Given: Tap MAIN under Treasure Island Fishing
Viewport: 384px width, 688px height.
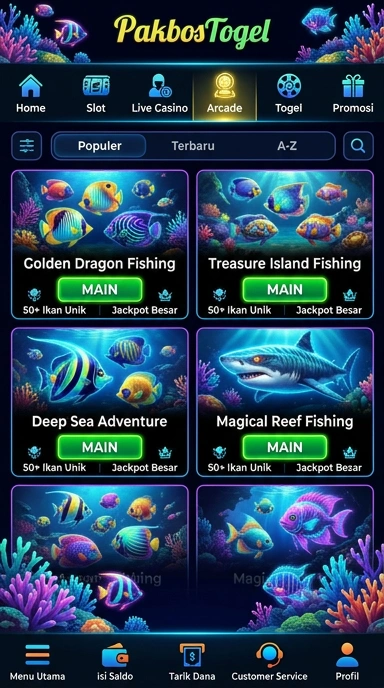Looking at the screenshot, I should coord(285,290).
